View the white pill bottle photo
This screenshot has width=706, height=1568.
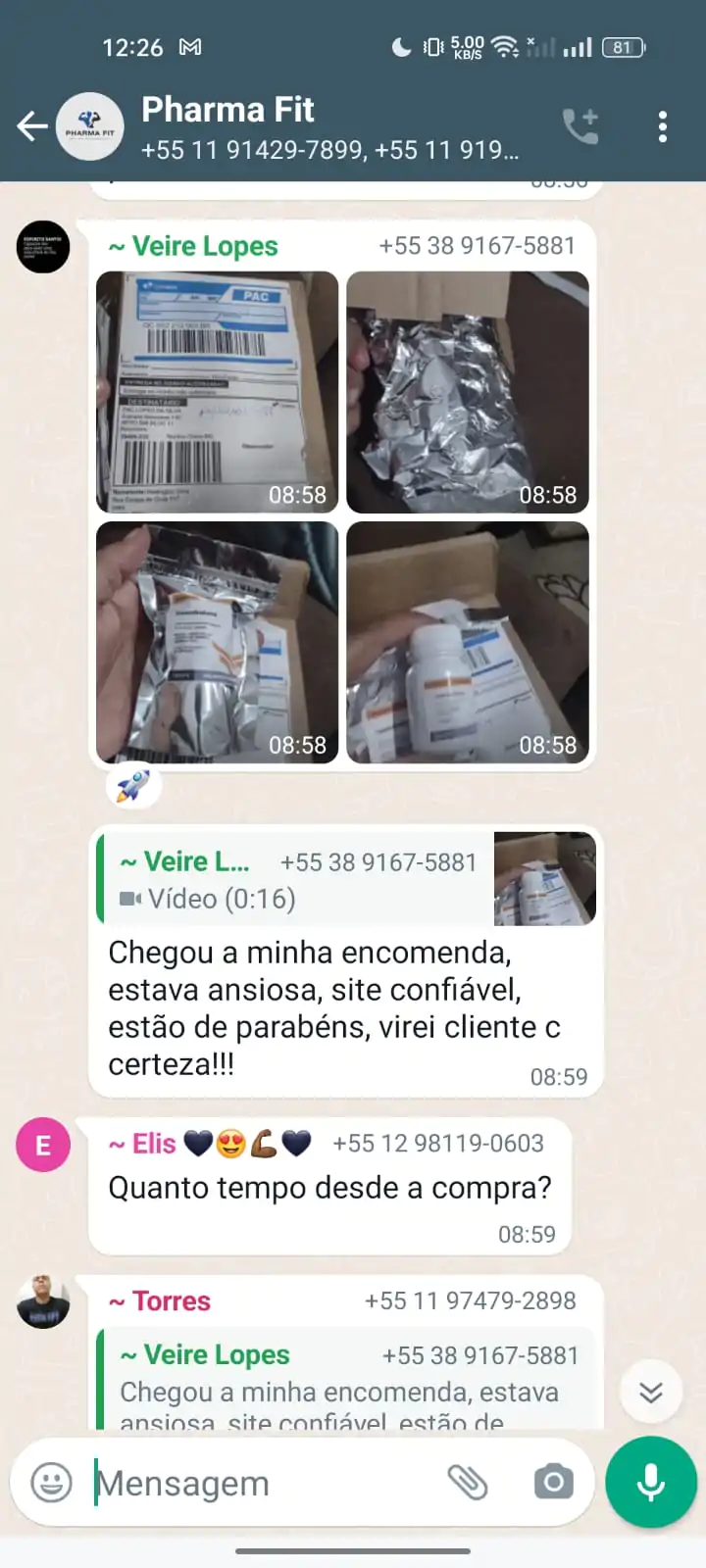[468, 642]
